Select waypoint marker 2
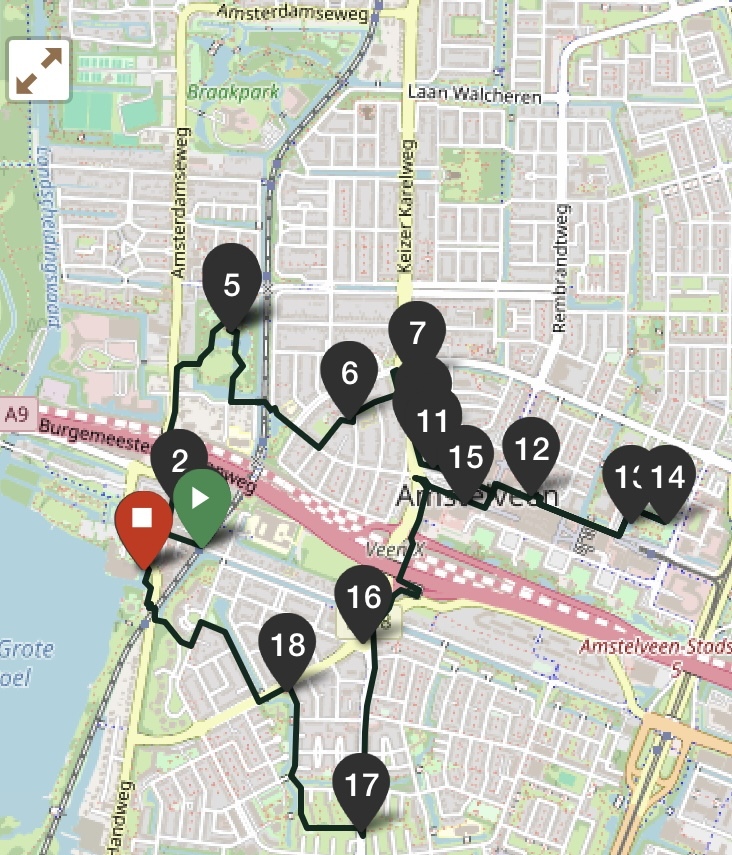The image size is (732, 855). 179,461
